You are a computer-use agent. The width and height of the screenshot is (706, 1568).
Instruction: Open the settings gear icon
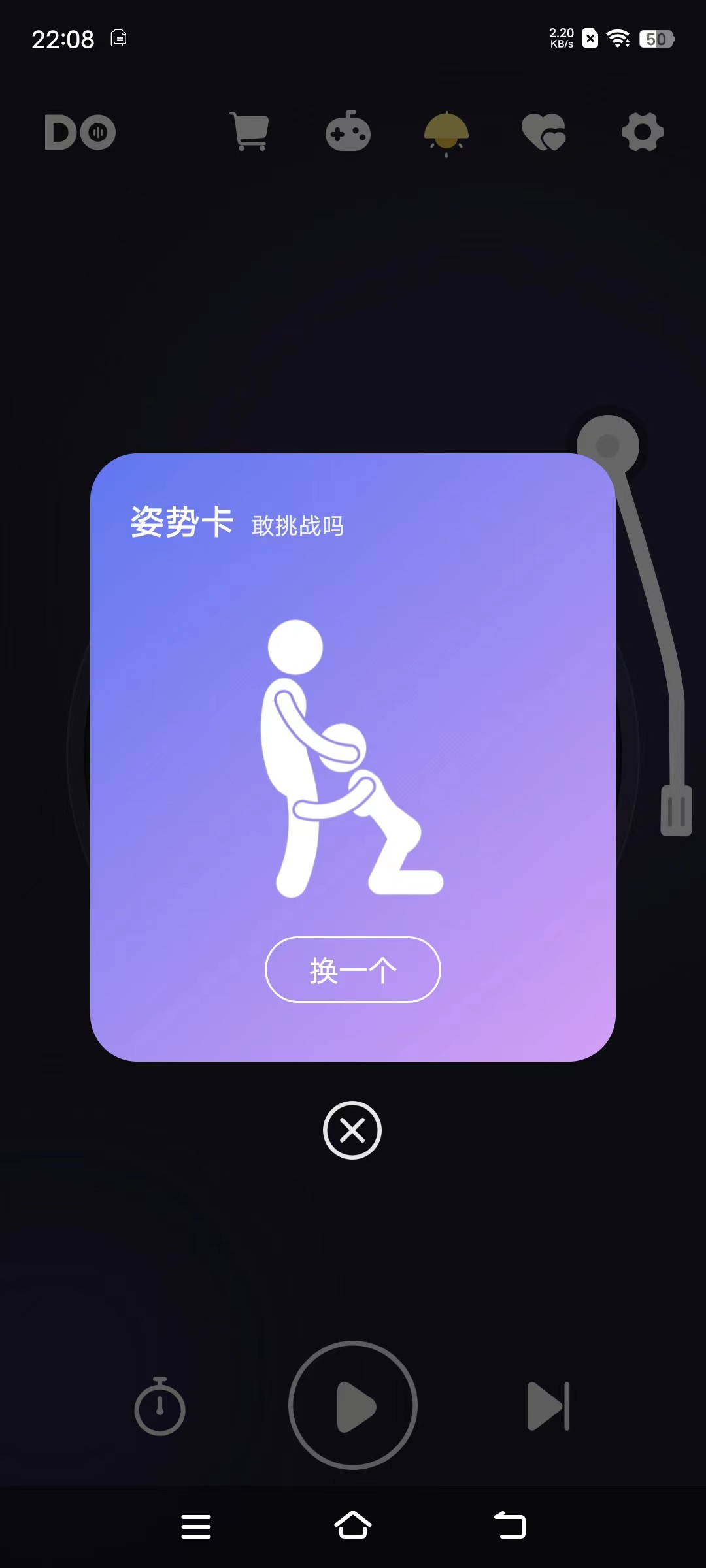[x=642, y=131]
